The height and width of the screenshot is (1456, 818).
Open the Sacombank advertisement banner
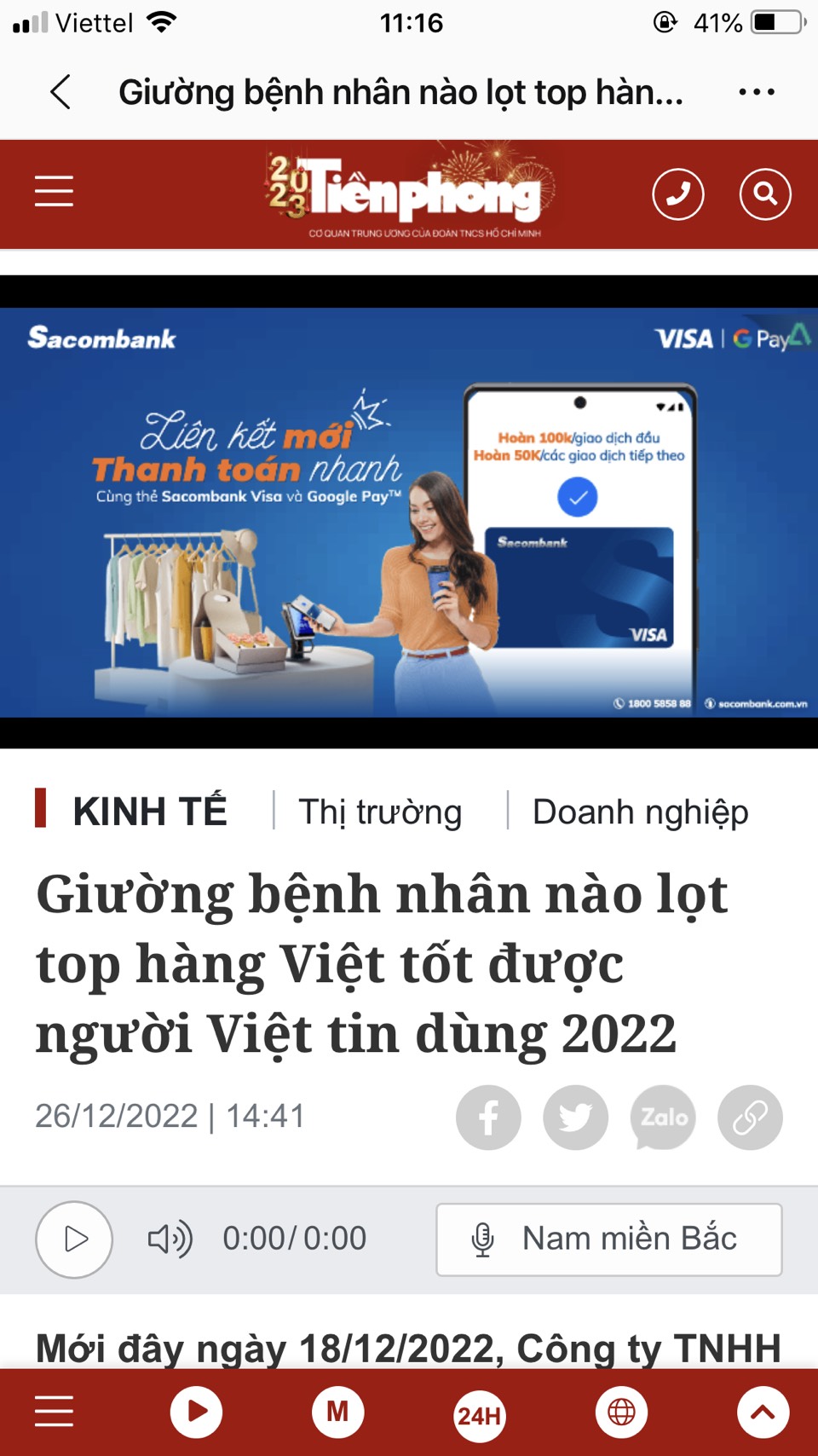click(409, 511)
